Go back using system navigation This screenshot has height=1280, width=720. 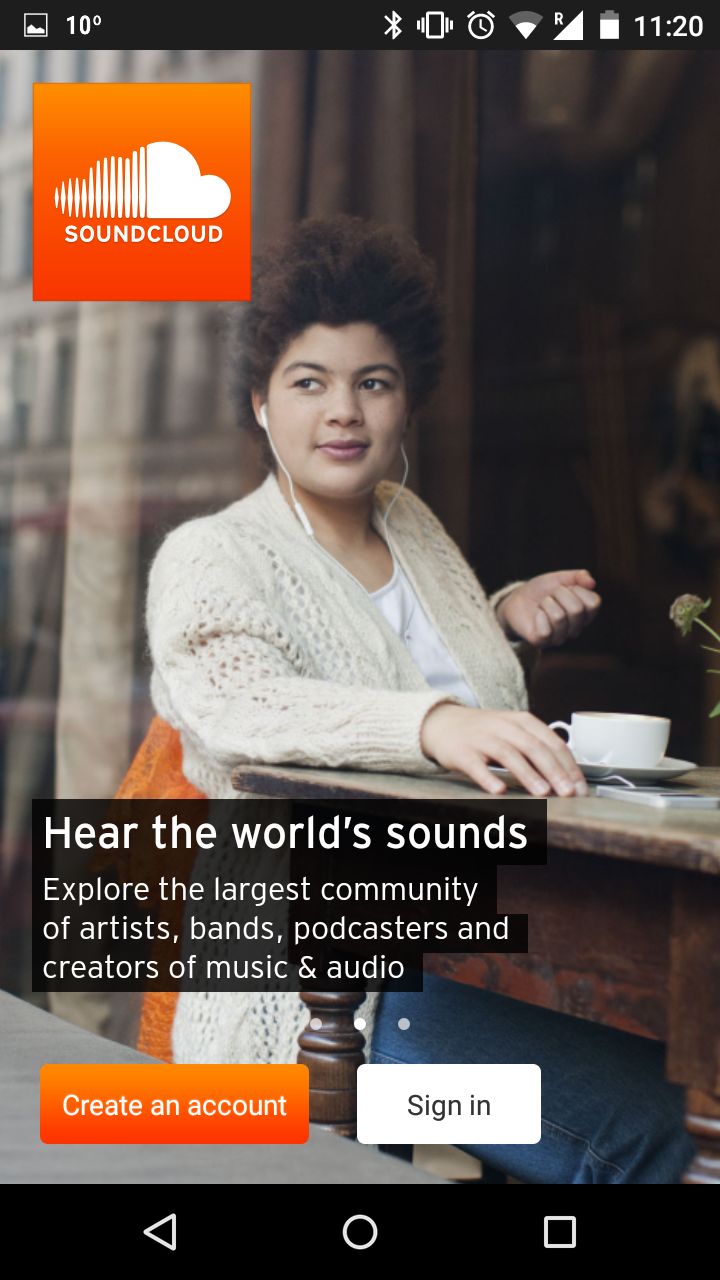(x=160, y=1232)
